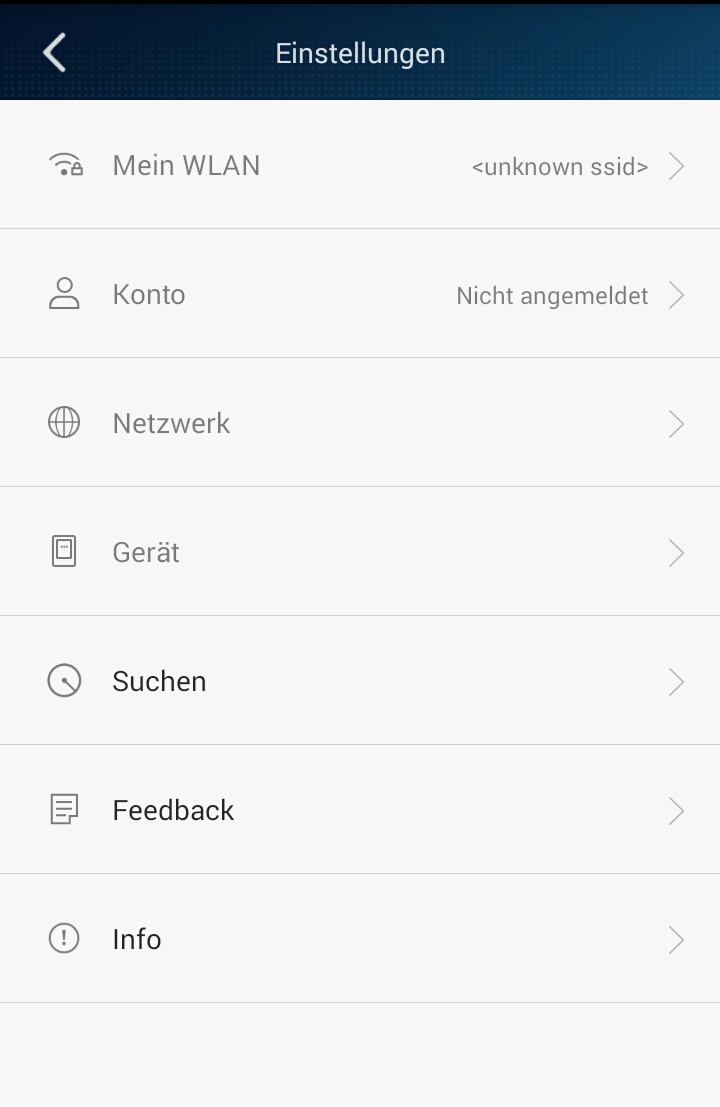Open the Suchen option
This screenshot has width=720, height=1107.
click(360, 681)
